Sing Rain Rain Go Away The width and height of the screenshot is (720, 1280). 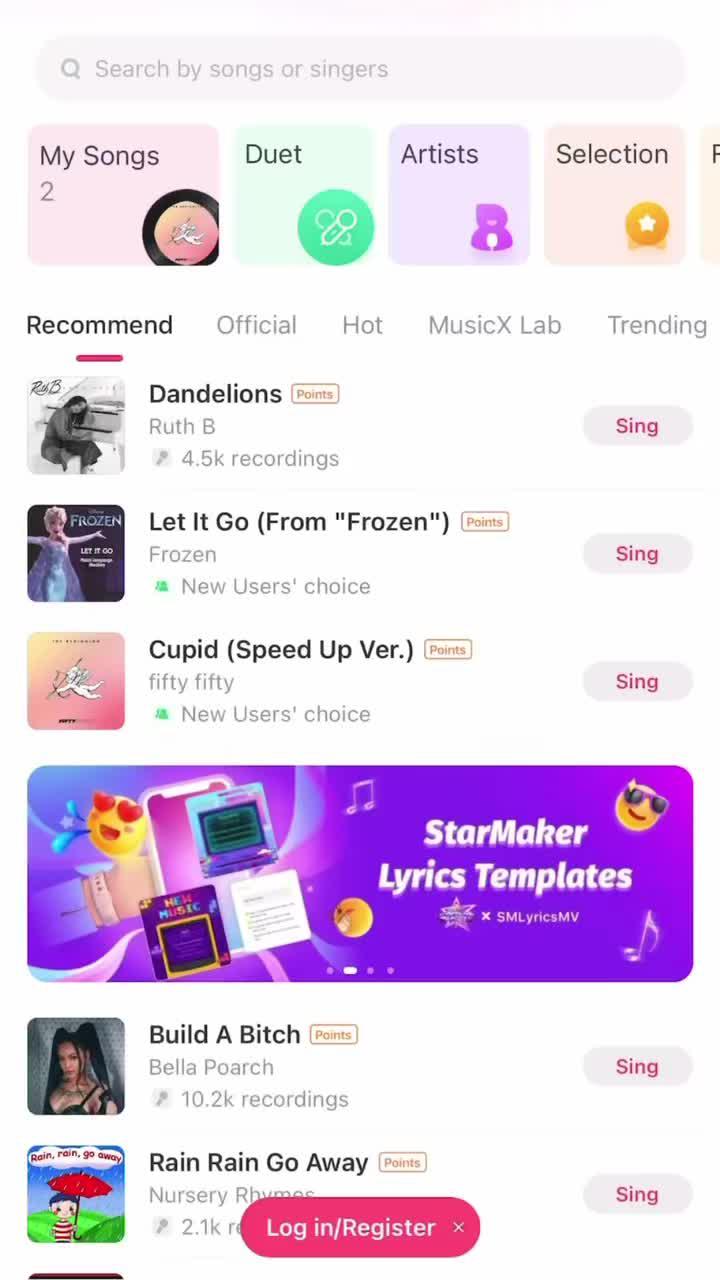(x=637, y=1195)
